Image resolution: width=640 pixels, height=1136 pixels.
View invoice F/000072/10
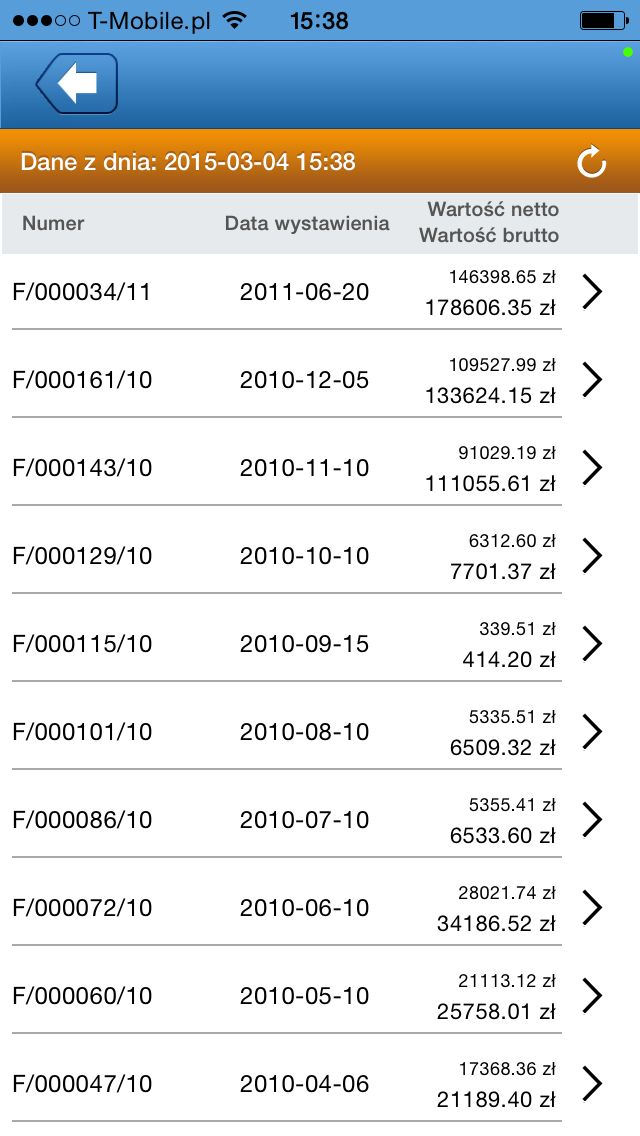coord(320,908)
